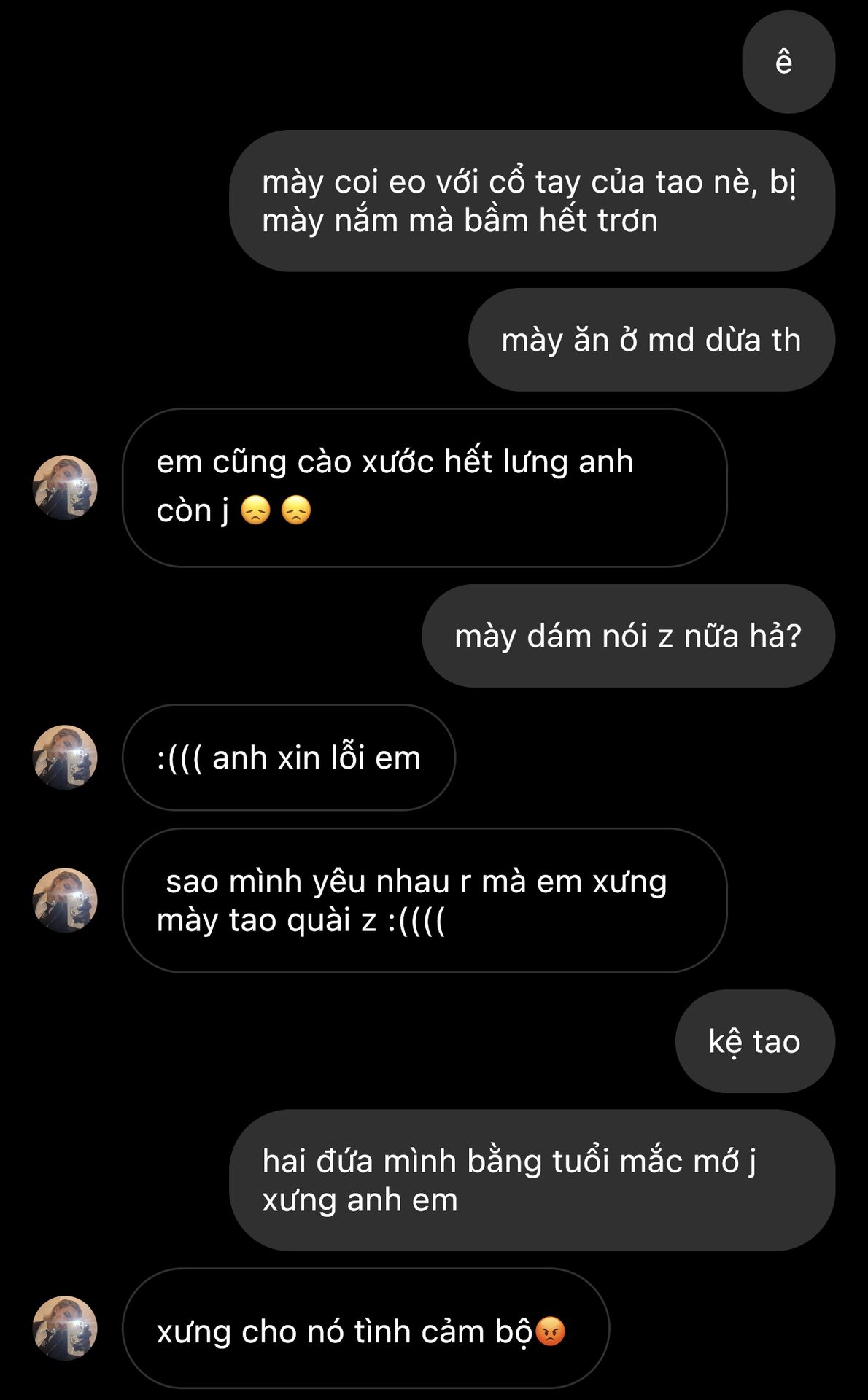The image size is (868, 1400).
Task: Tap profile picture next to "anh xin lỗi em"
Action: click(65, 757)
